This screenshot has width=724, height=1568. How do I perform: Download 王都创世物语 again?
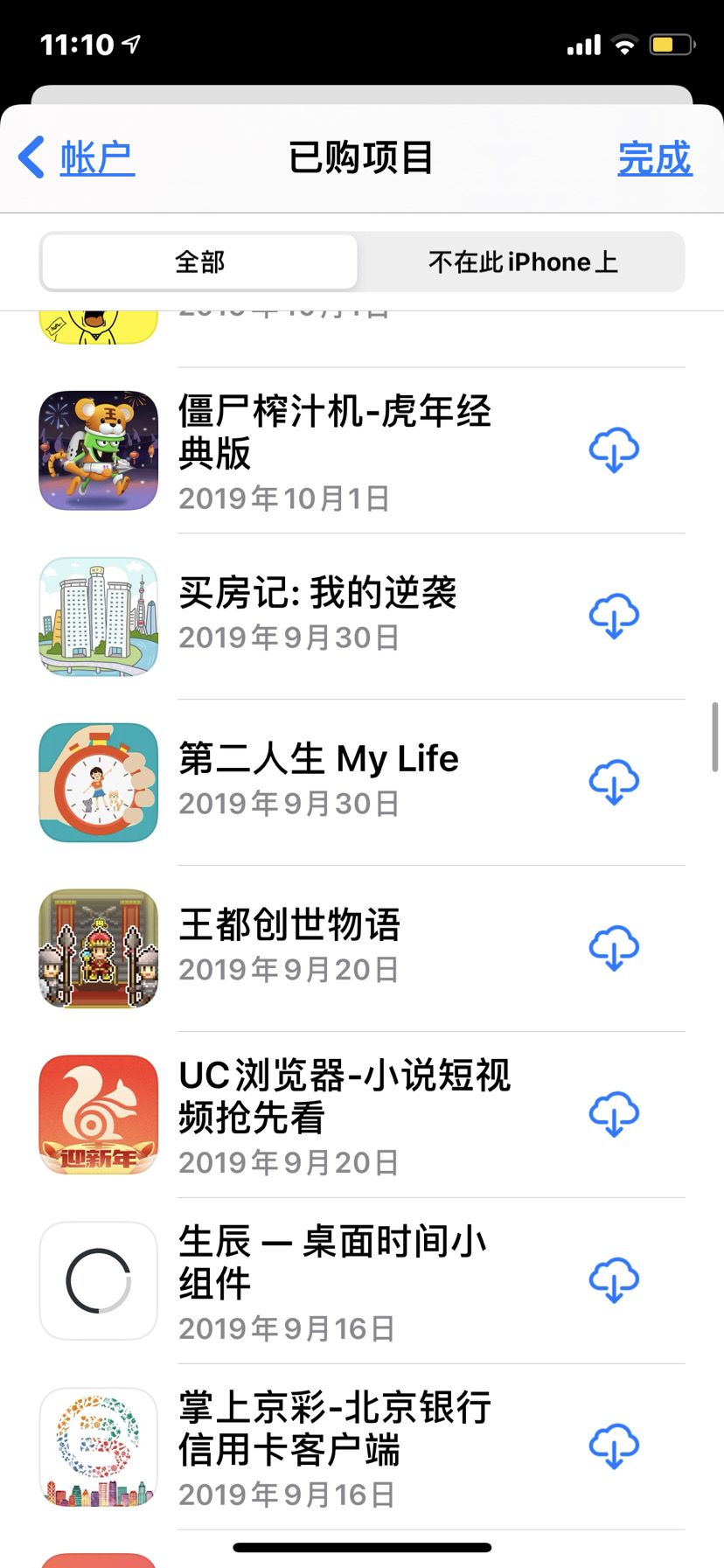[x=614, y=948]
